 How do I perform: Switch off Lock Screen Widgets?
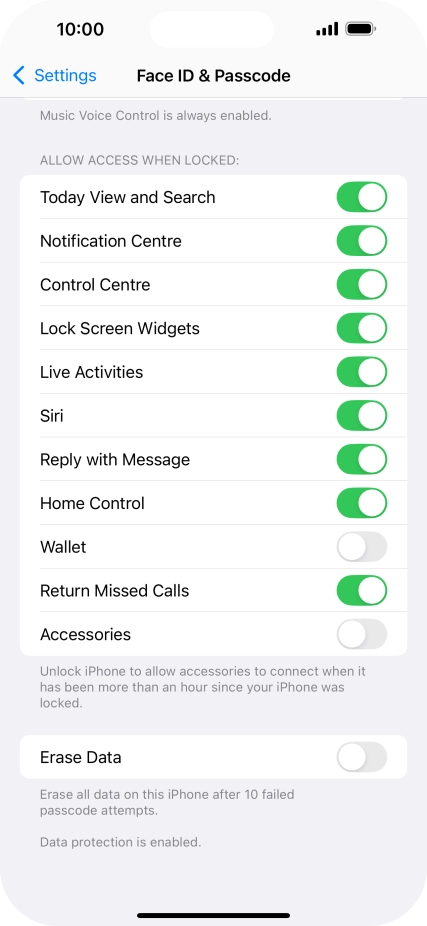tap(361, 328)
